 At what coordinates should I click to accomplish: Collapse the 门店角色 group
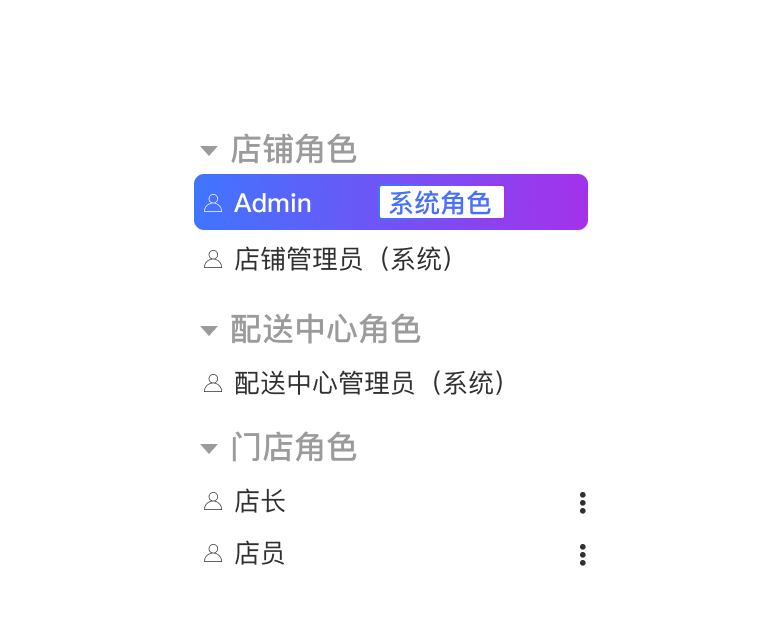coord(209,448)
